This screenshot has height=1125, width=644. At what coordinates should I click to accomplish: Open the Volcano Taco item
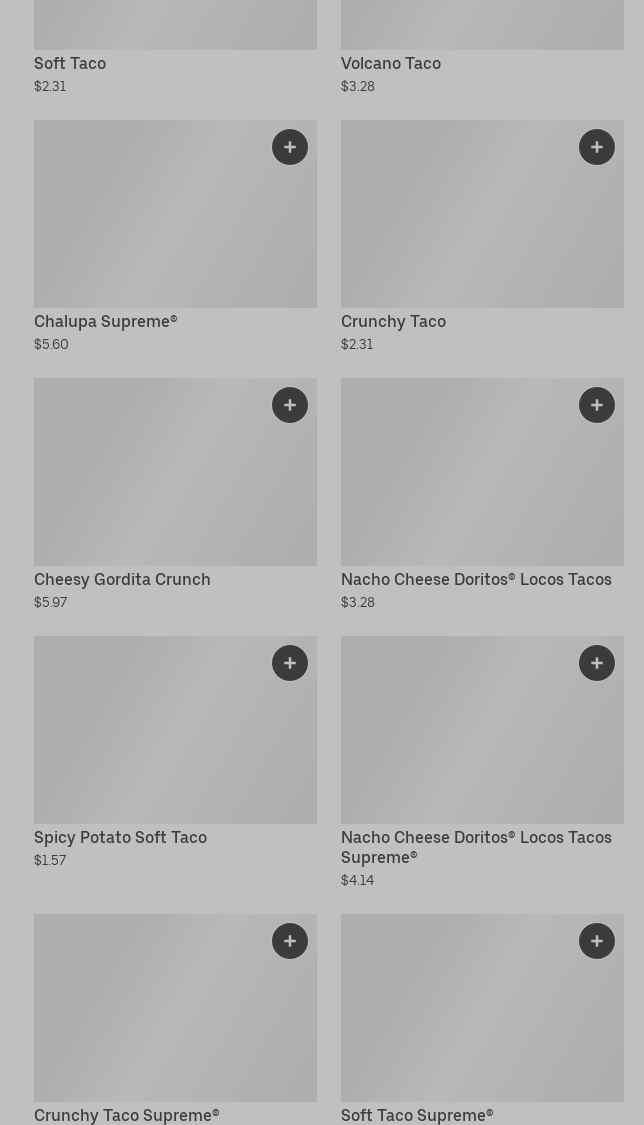coord(391,63)
